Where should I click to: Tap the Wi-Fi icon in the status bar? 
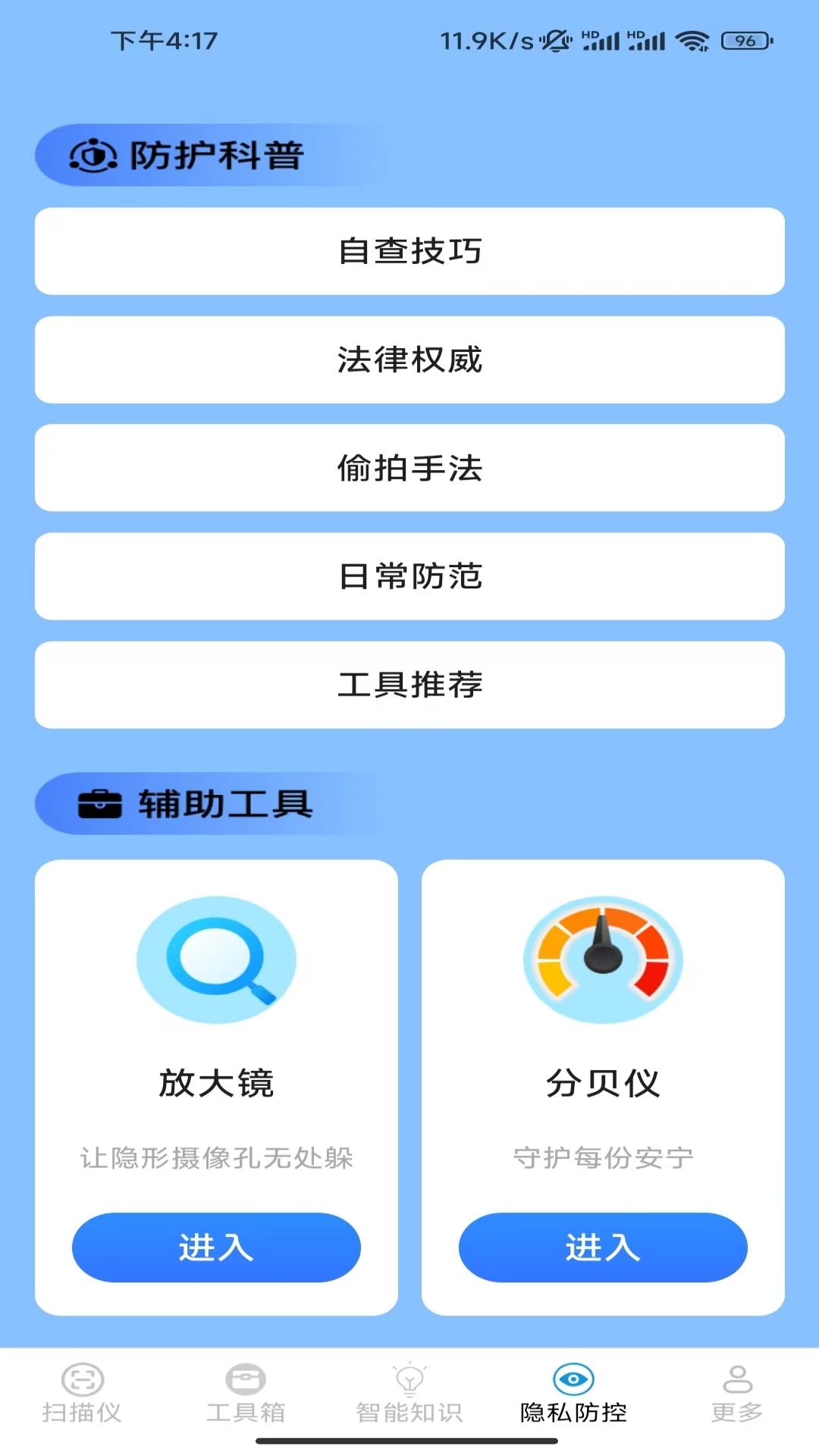(691, 42)
